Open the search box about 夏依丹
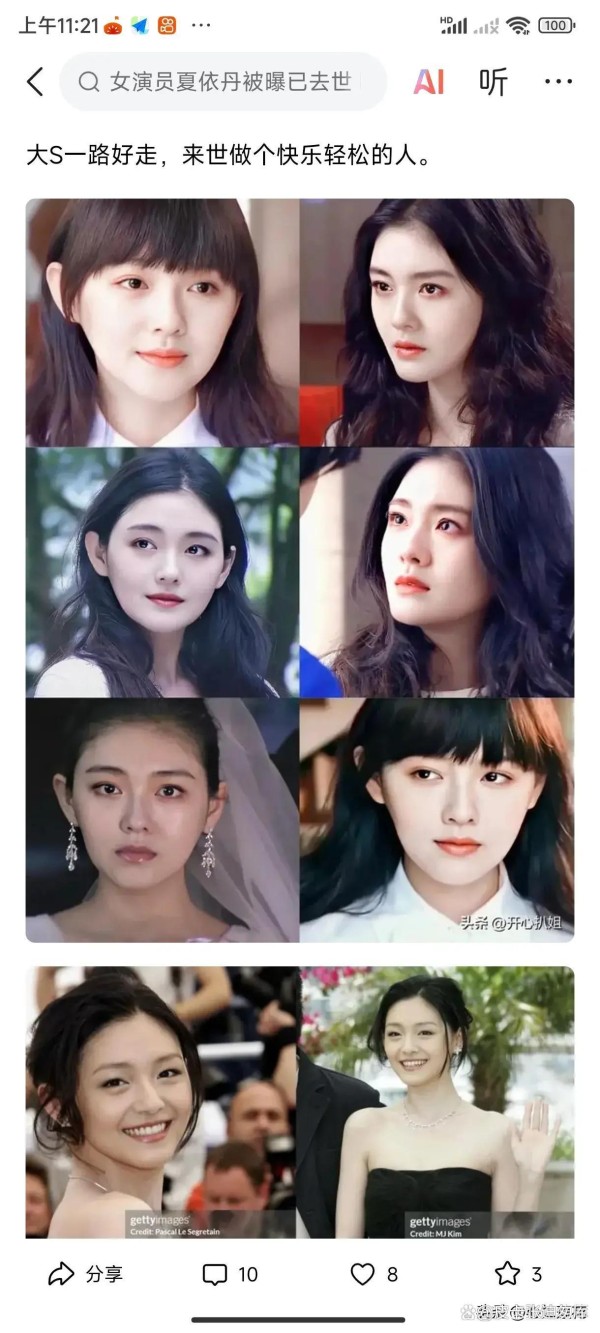 pos(223,82)
